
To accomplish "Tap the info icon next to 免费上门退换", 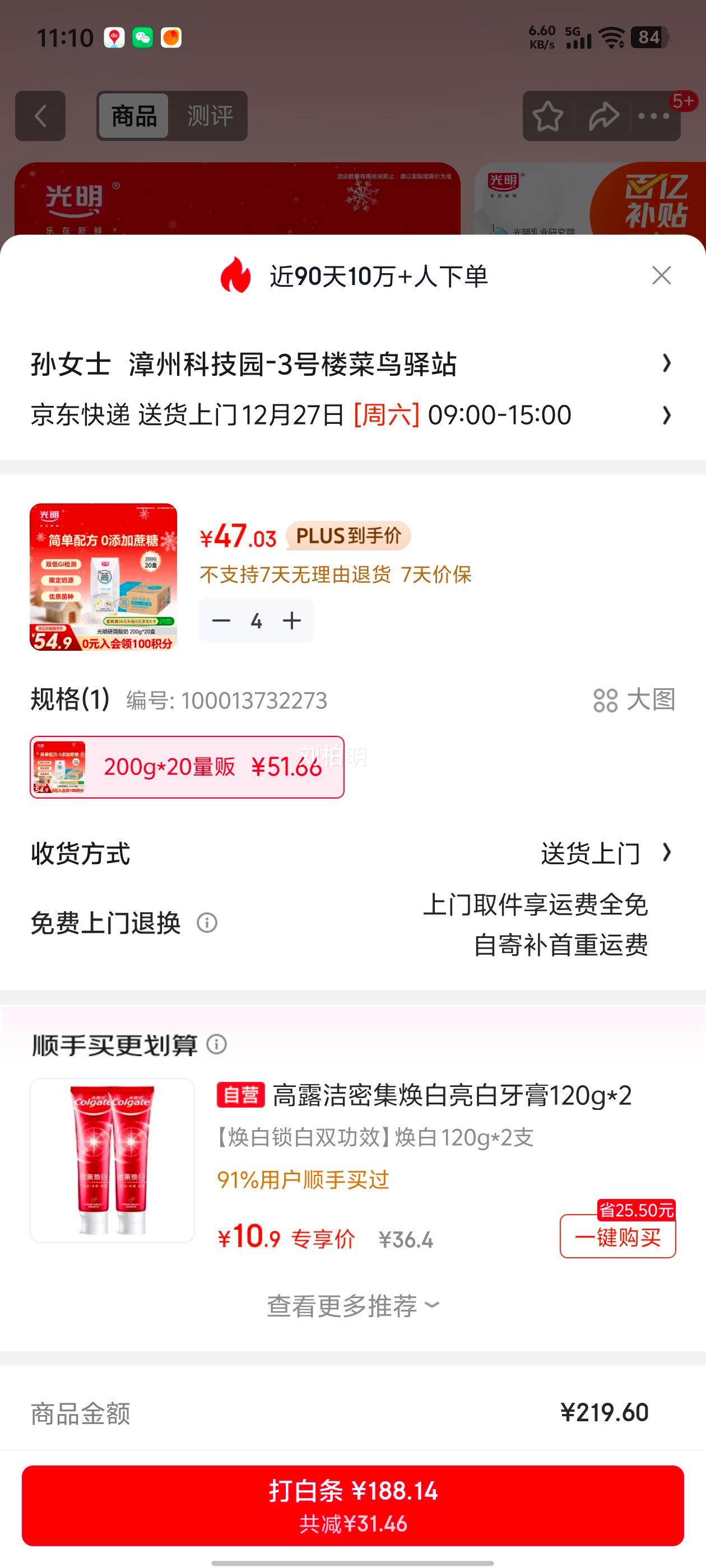I will point(207,924).
